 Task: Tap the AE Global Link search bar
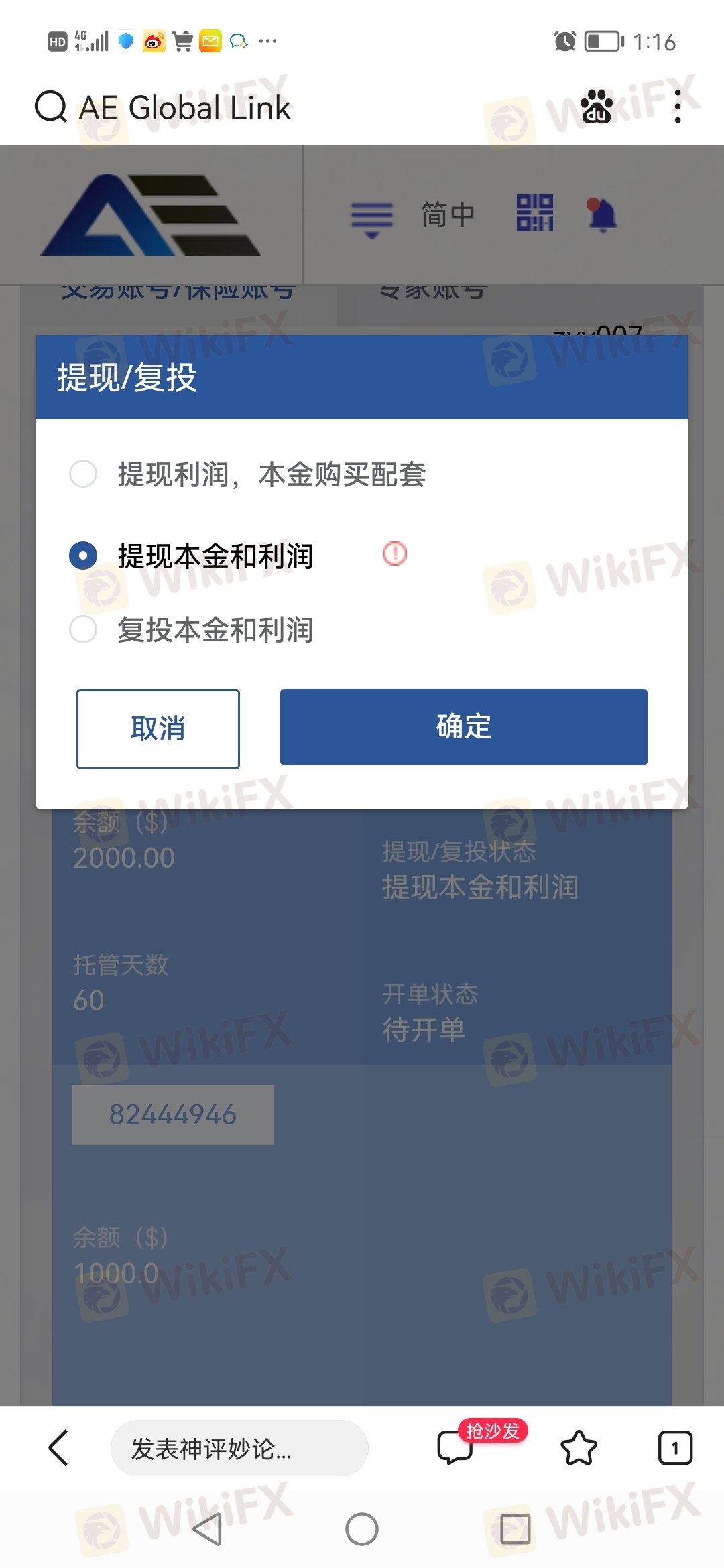coord(184,108)
